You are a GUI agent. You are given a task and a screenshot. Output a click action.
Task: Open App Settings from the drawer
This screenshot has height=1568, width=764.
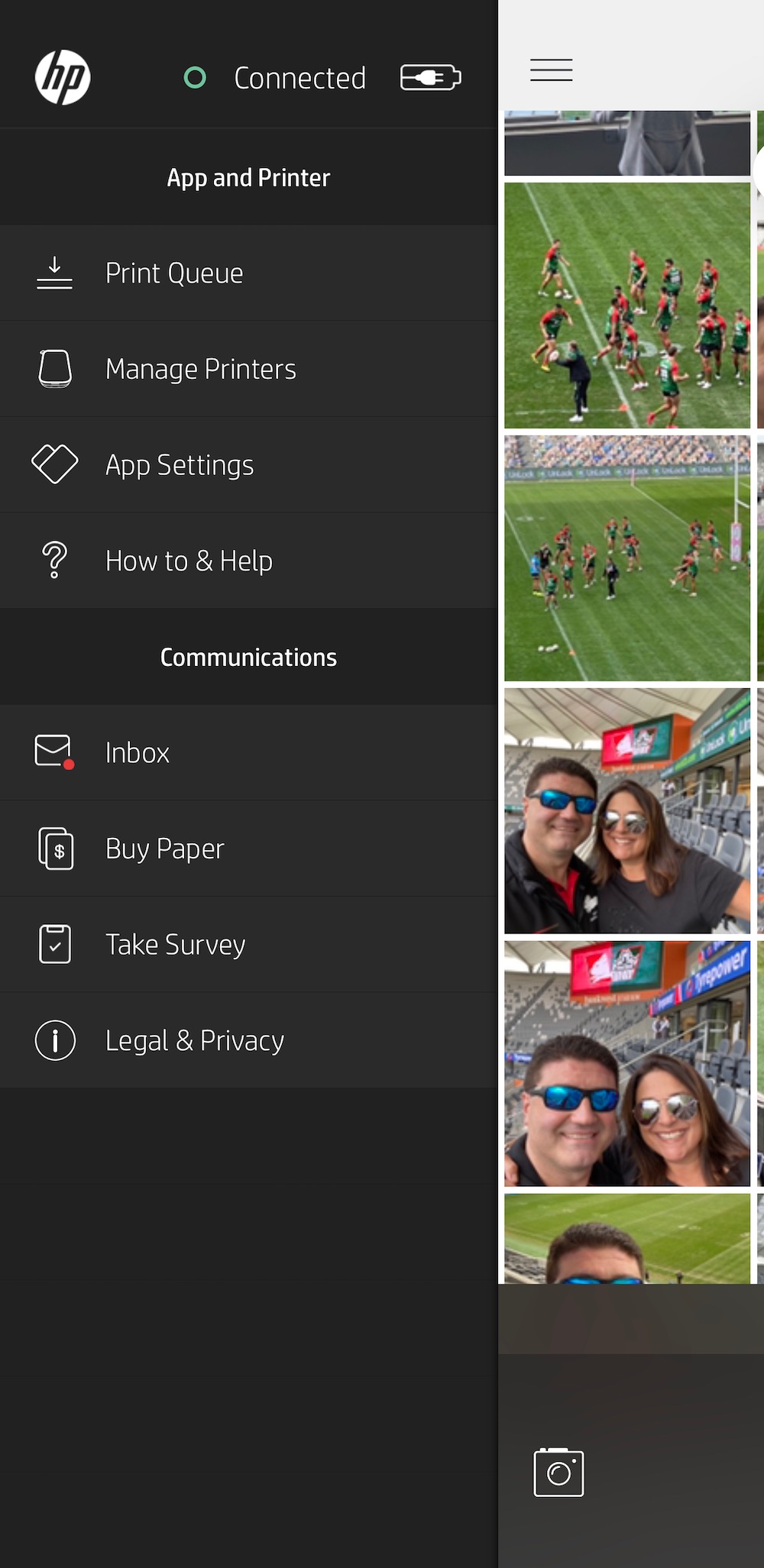pos(180,464)
